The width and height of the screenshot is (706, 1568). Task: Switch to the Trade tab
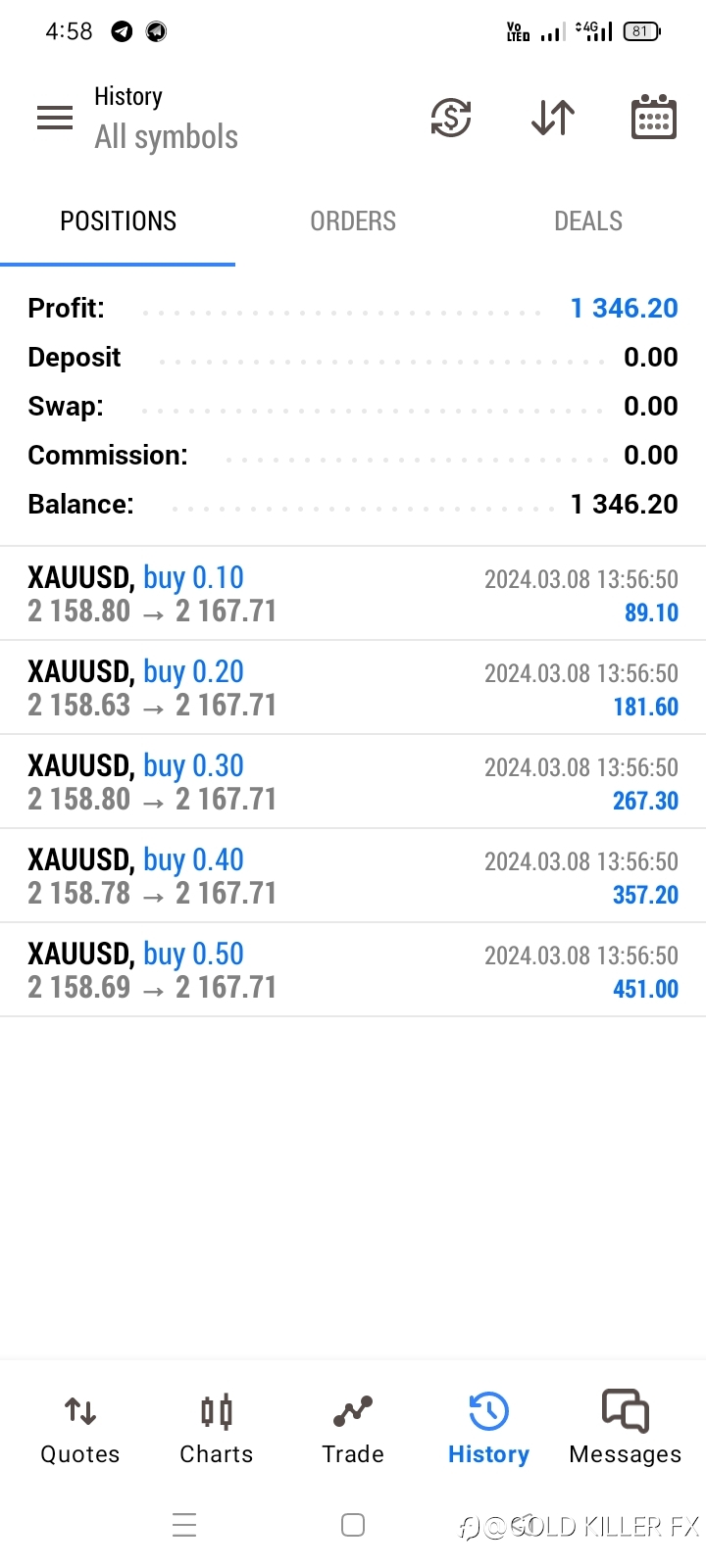click(353, 1429)
